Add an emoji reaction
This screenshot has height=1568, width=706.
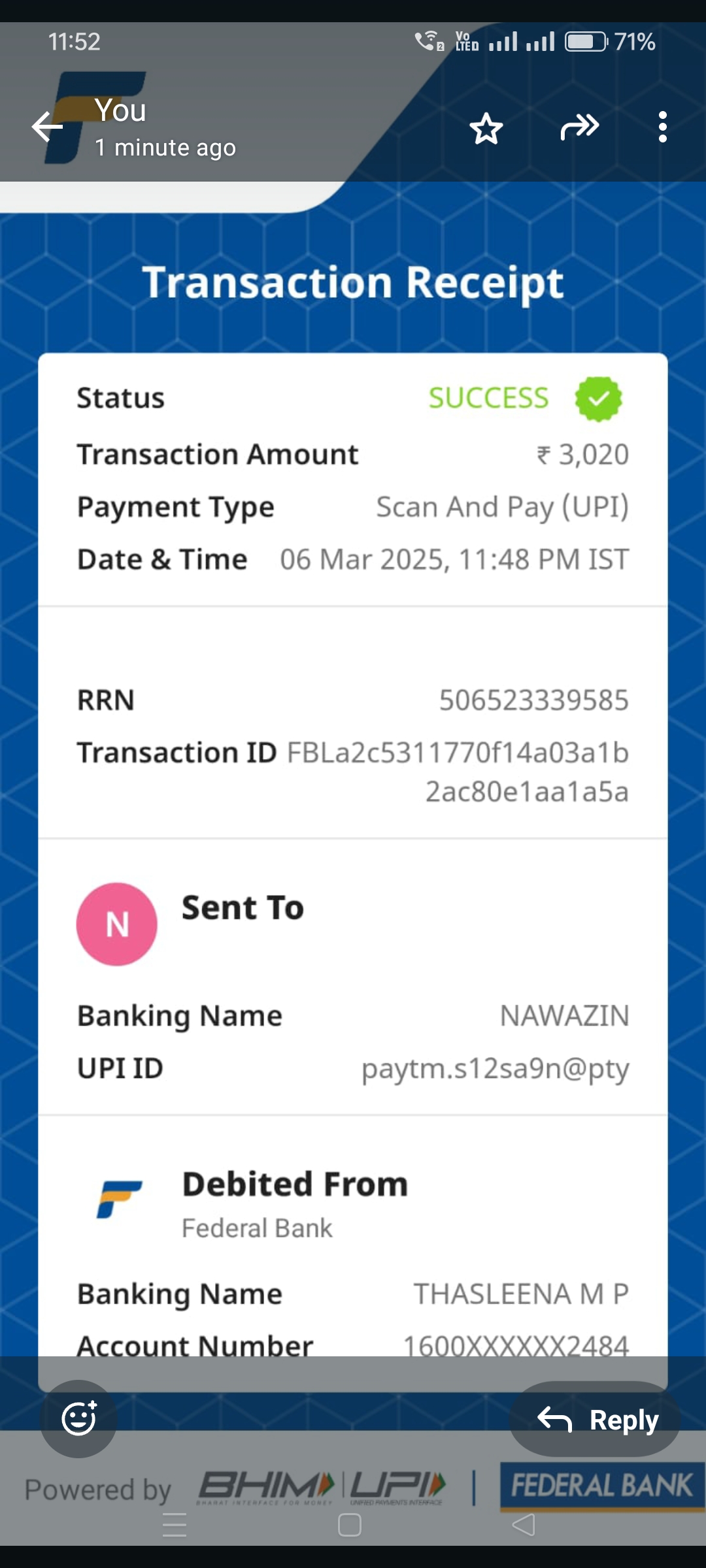pyautogui.click(x=79, y=1418)
